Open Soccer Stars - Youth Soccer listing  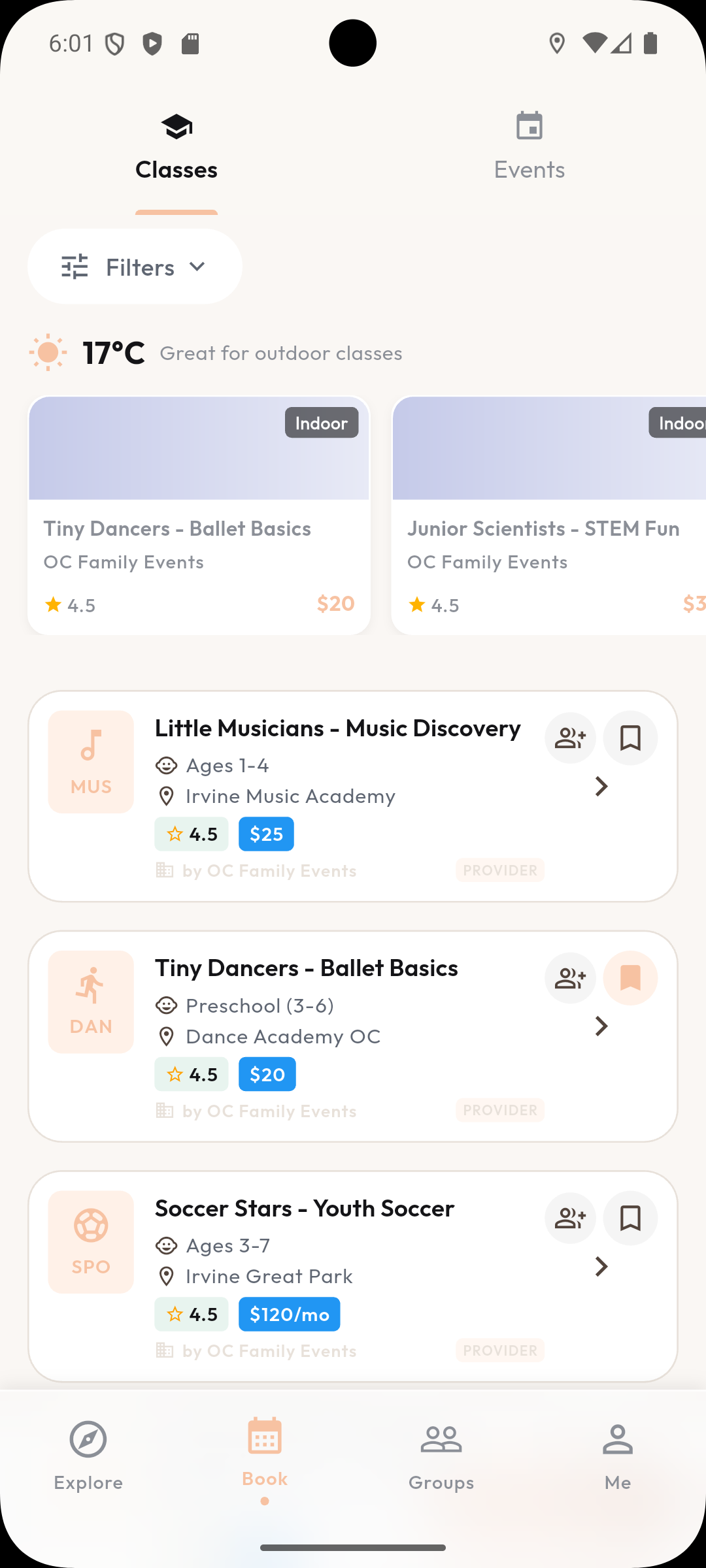pyautogui.click(x=601, y=1267)
